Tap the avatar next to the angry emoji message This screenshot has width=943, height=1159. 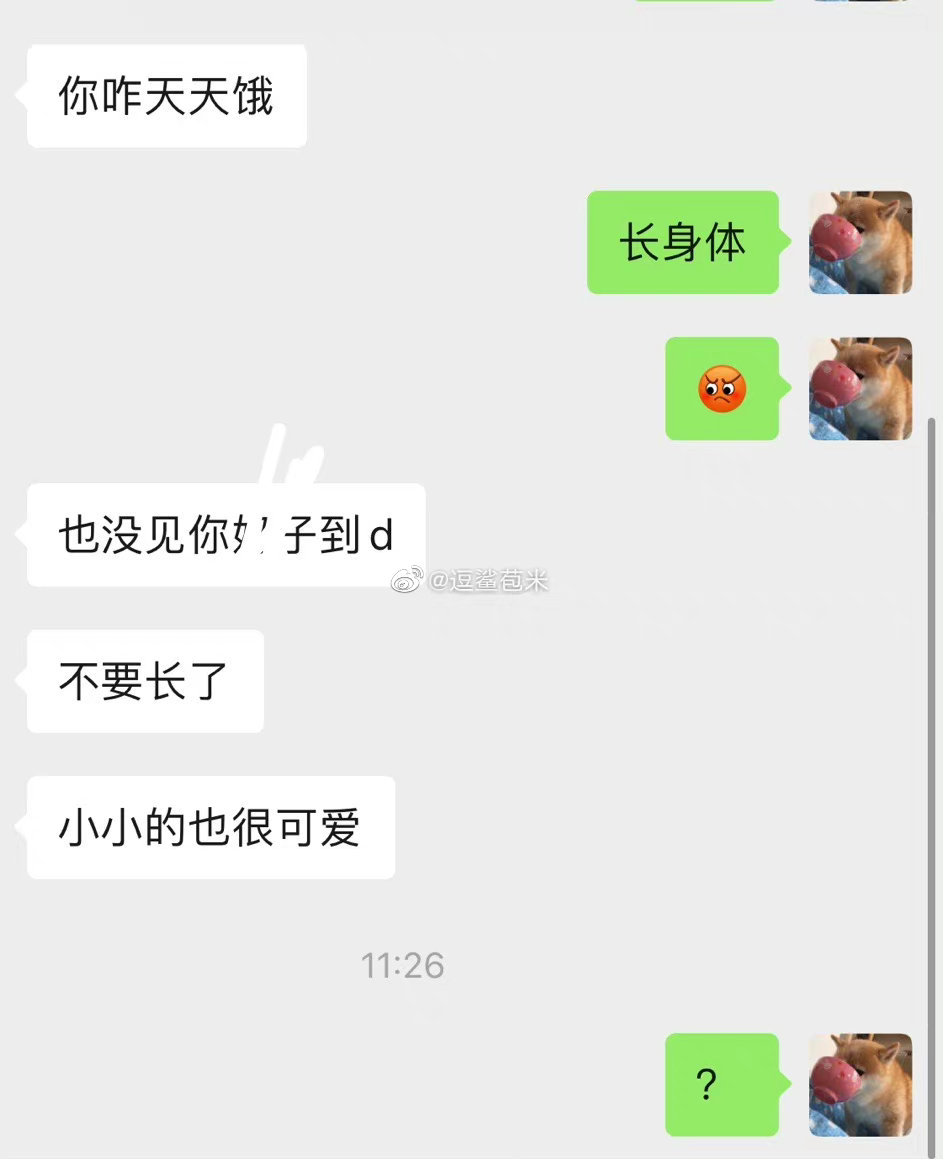[860, 388]
